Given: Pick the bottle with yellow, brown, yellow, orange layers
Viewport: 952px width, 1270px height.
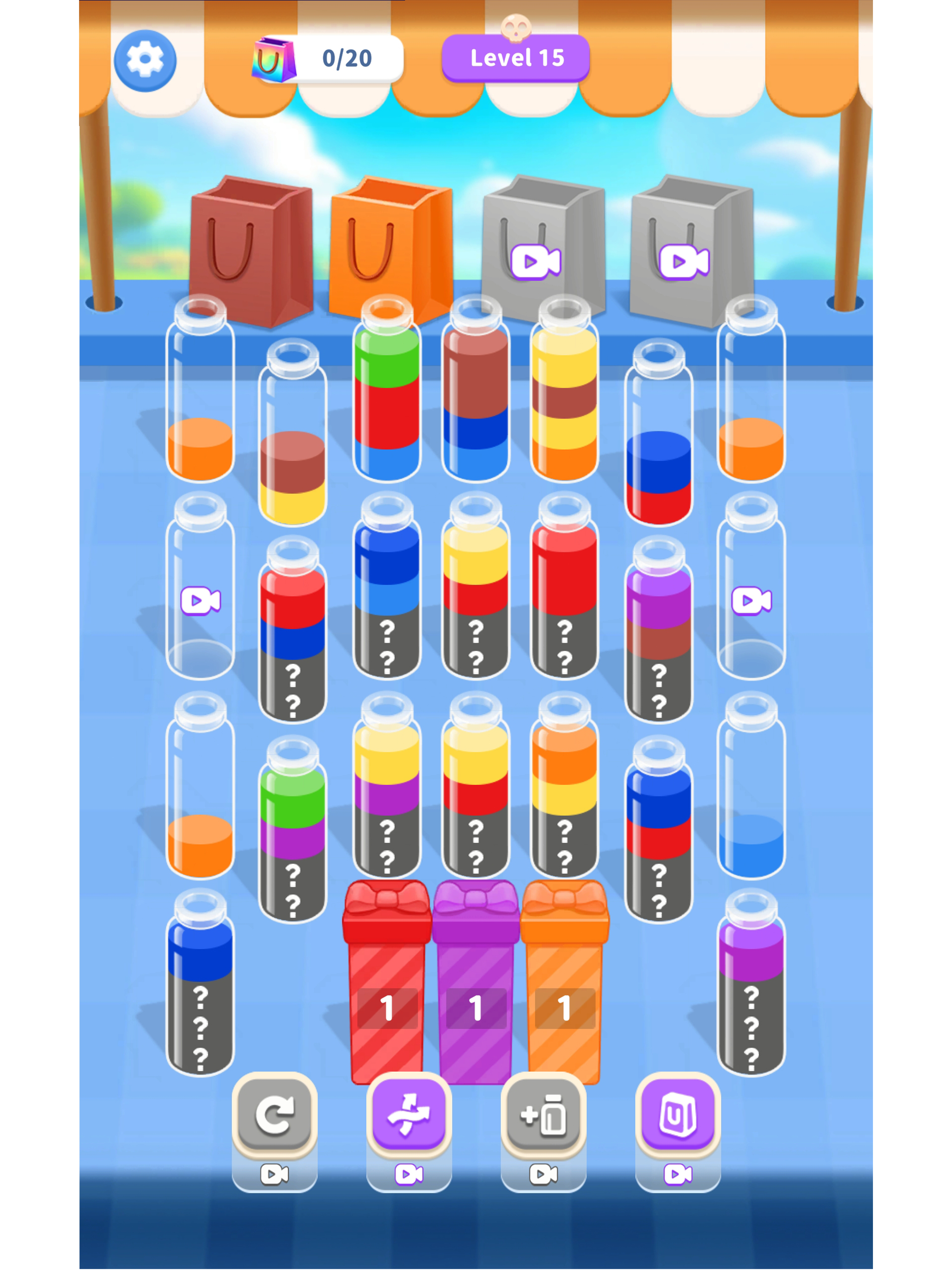Looking at the screenshot, I should (564, 396).
